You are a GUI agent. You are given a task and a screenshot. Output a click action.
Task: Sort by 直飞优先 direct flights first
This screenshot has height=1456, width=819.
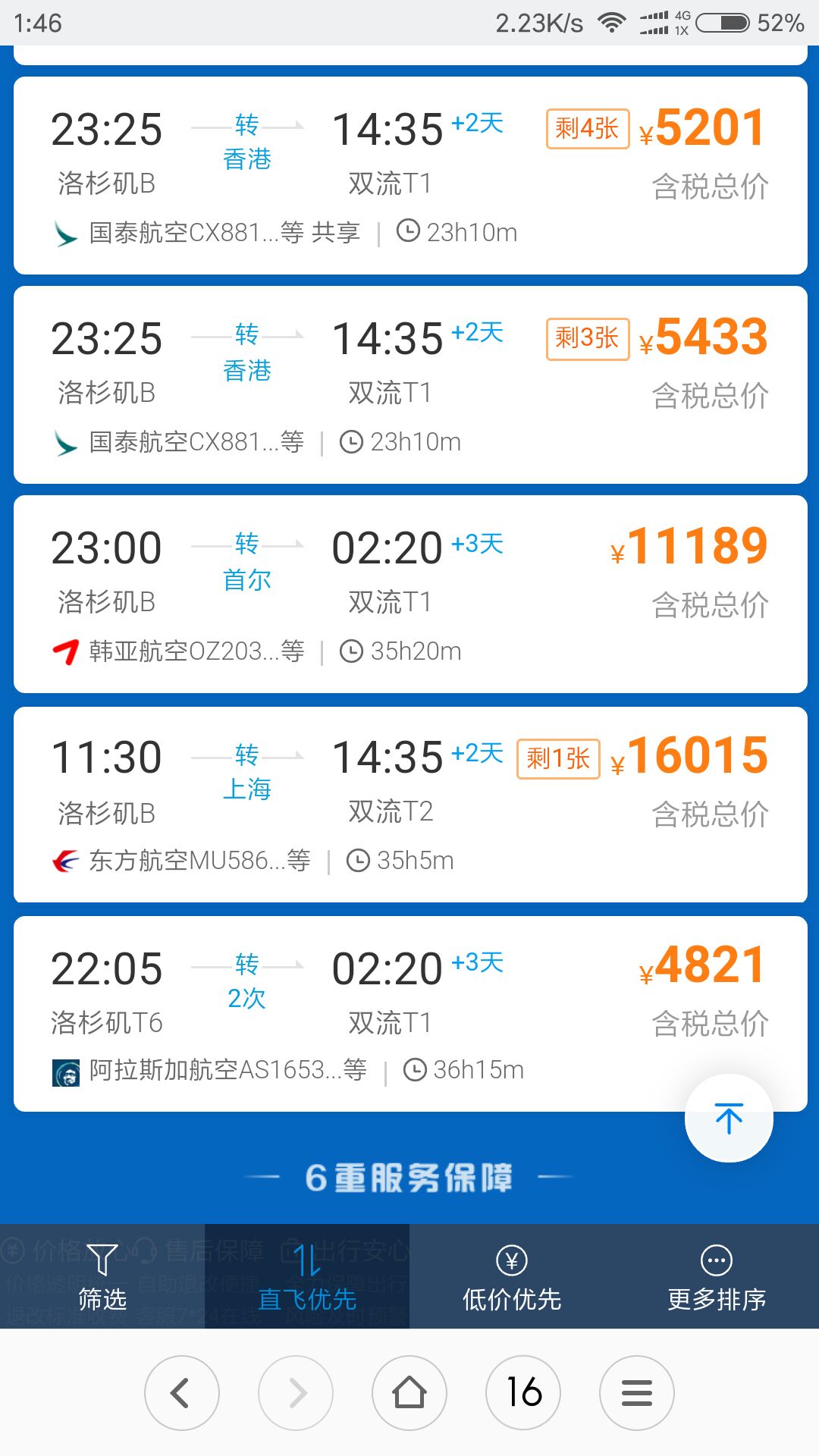click(x=307, y=1276)
